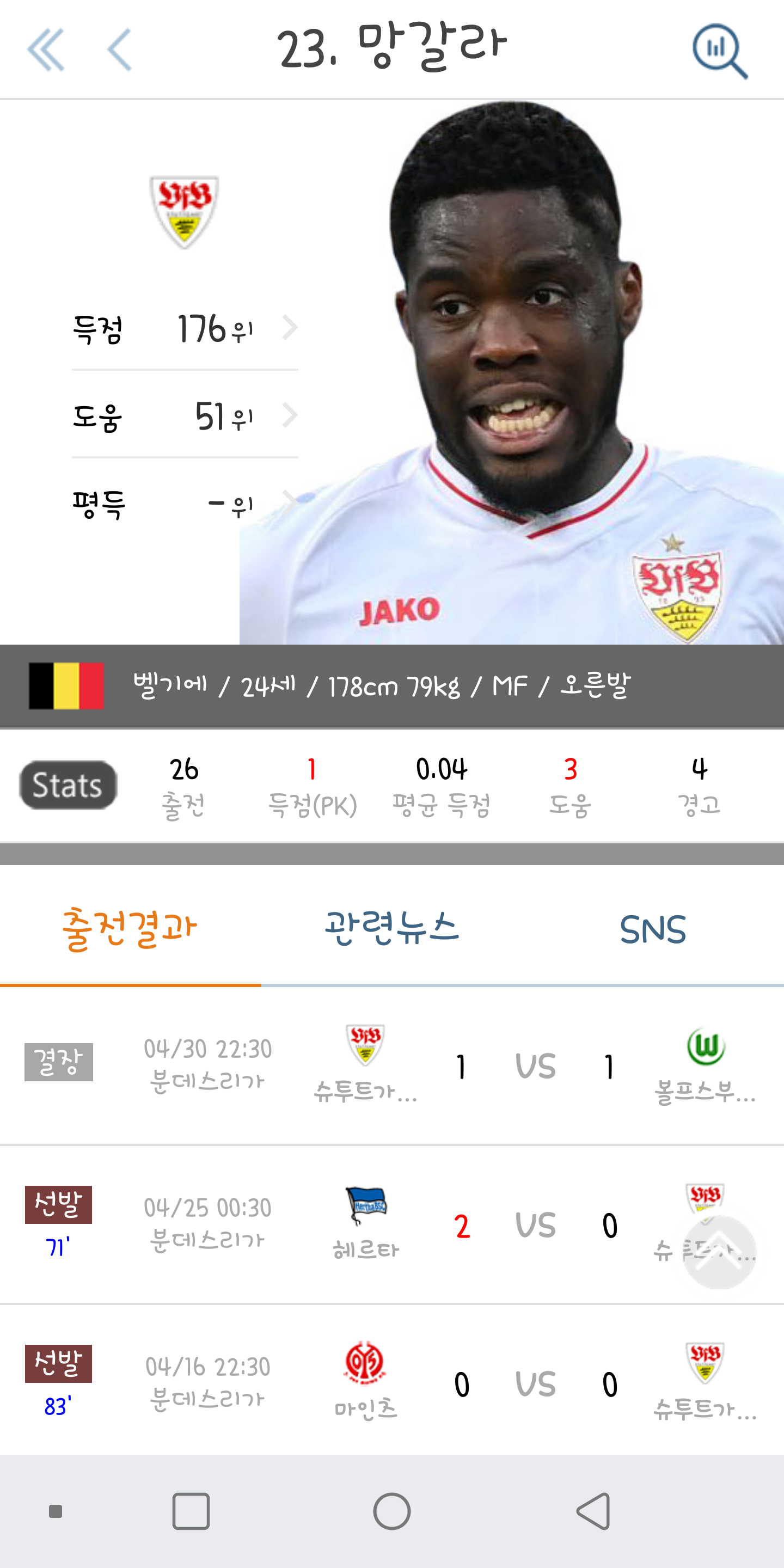Screen dimensions: 784x1568
Task: Open the 도움 51위 ranking row
Action: pyautogui.click(x=185, y=416)
